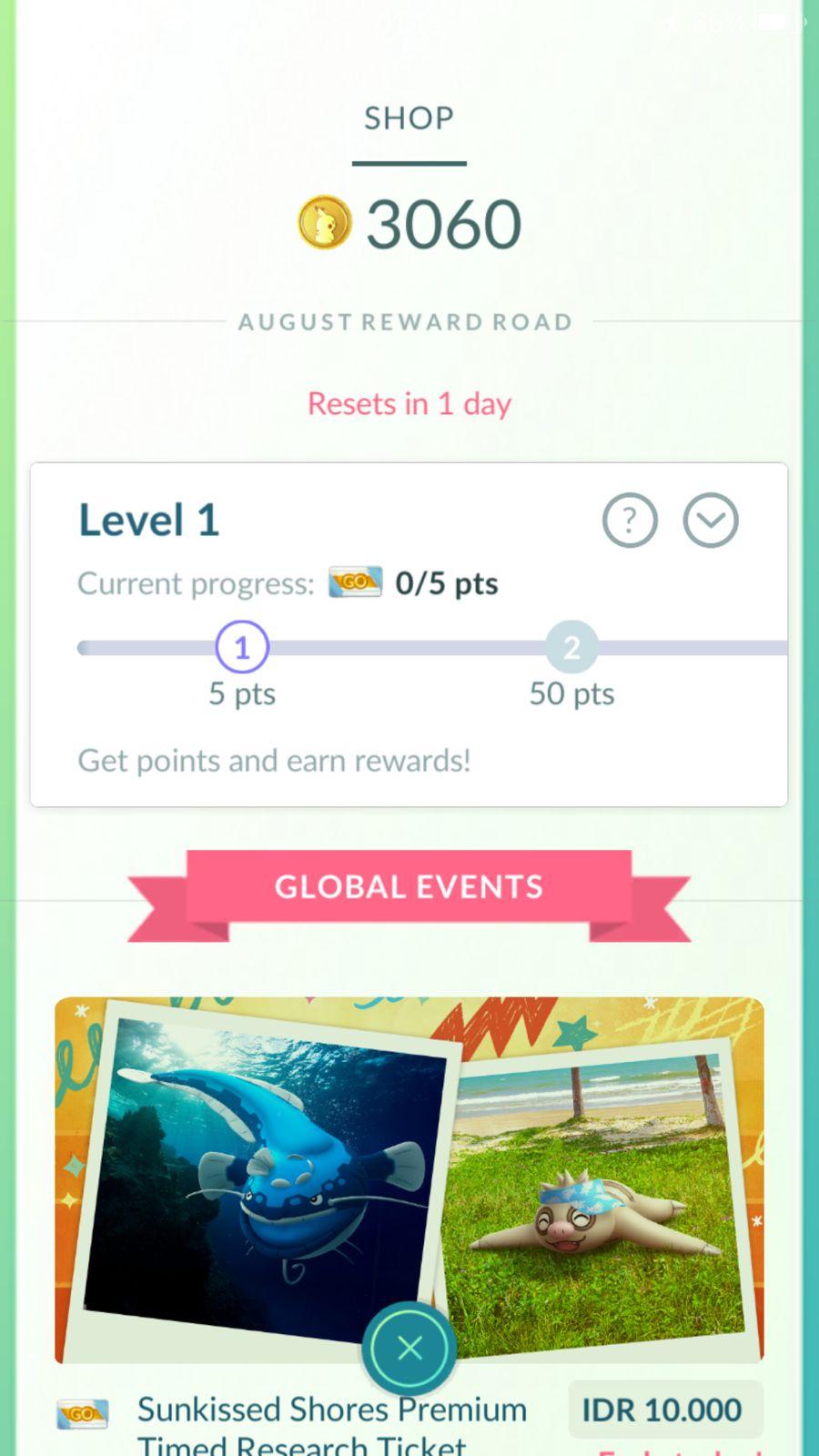Buy the ticket for IDR 10.000
Screen dimensions: 819x1456
pyautogui.click(x=664, y=1410)
